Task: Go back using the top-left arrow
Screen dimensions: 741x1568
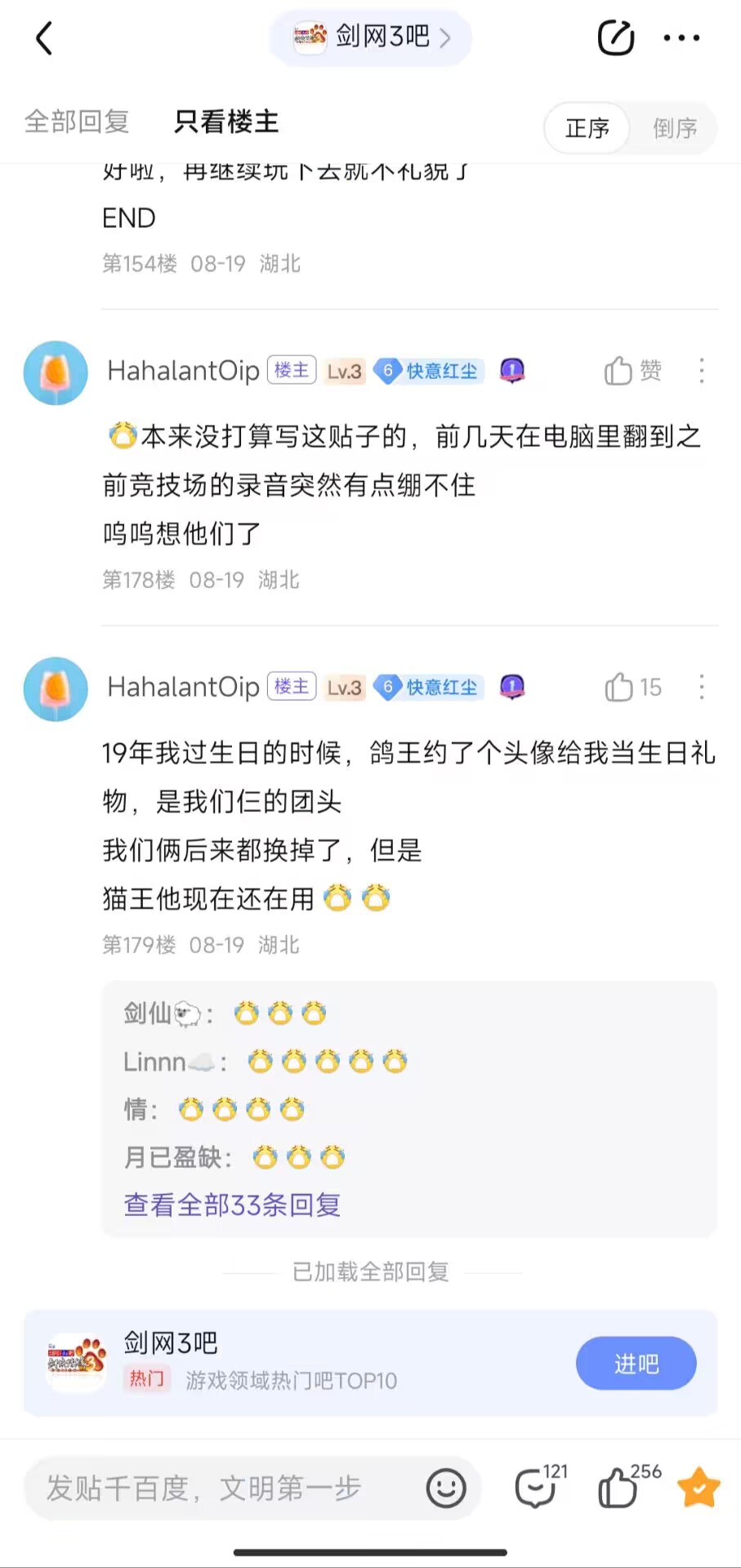Action: click(x=45, y=38)
